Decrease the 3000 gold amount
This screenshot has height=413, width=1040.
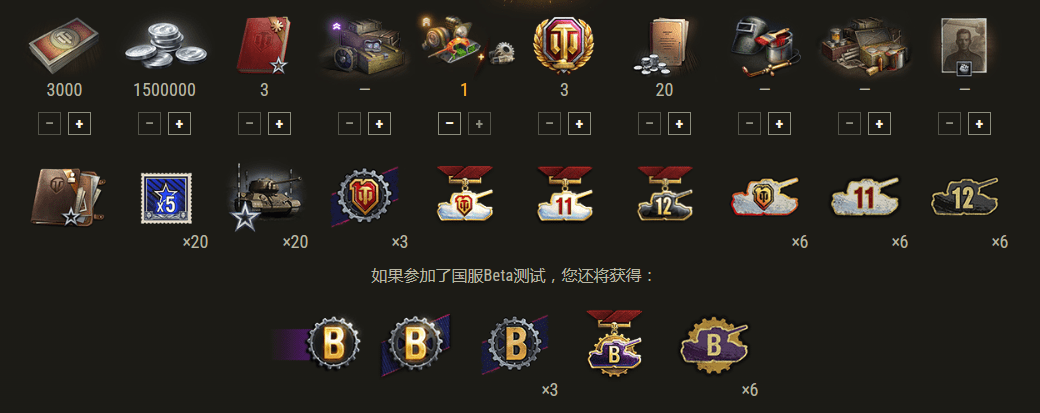tap(49, 124)
